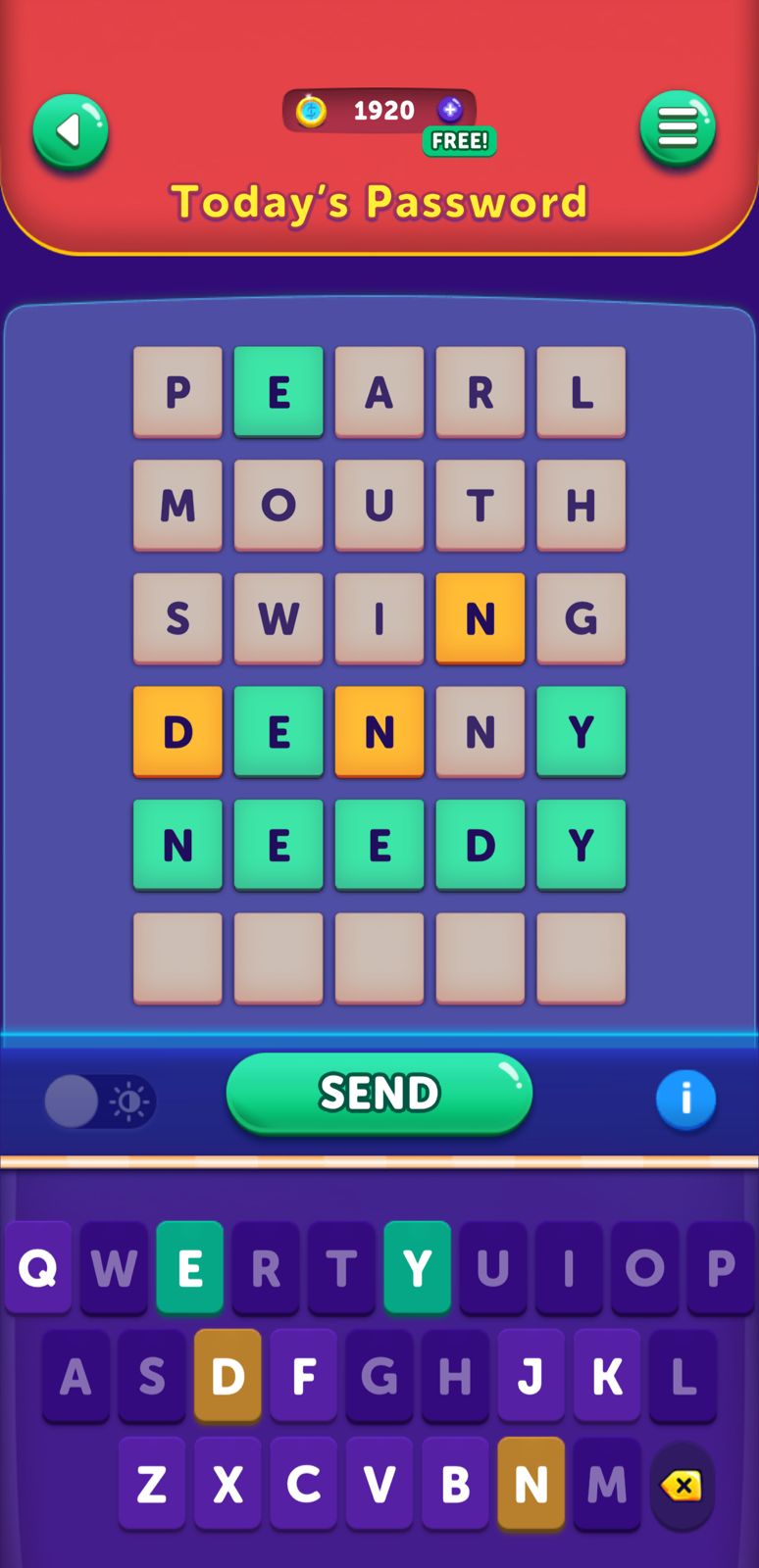Toggle the brightness theme switch
Viewport: 759px width, 1568px height.
pos(99,1102)
